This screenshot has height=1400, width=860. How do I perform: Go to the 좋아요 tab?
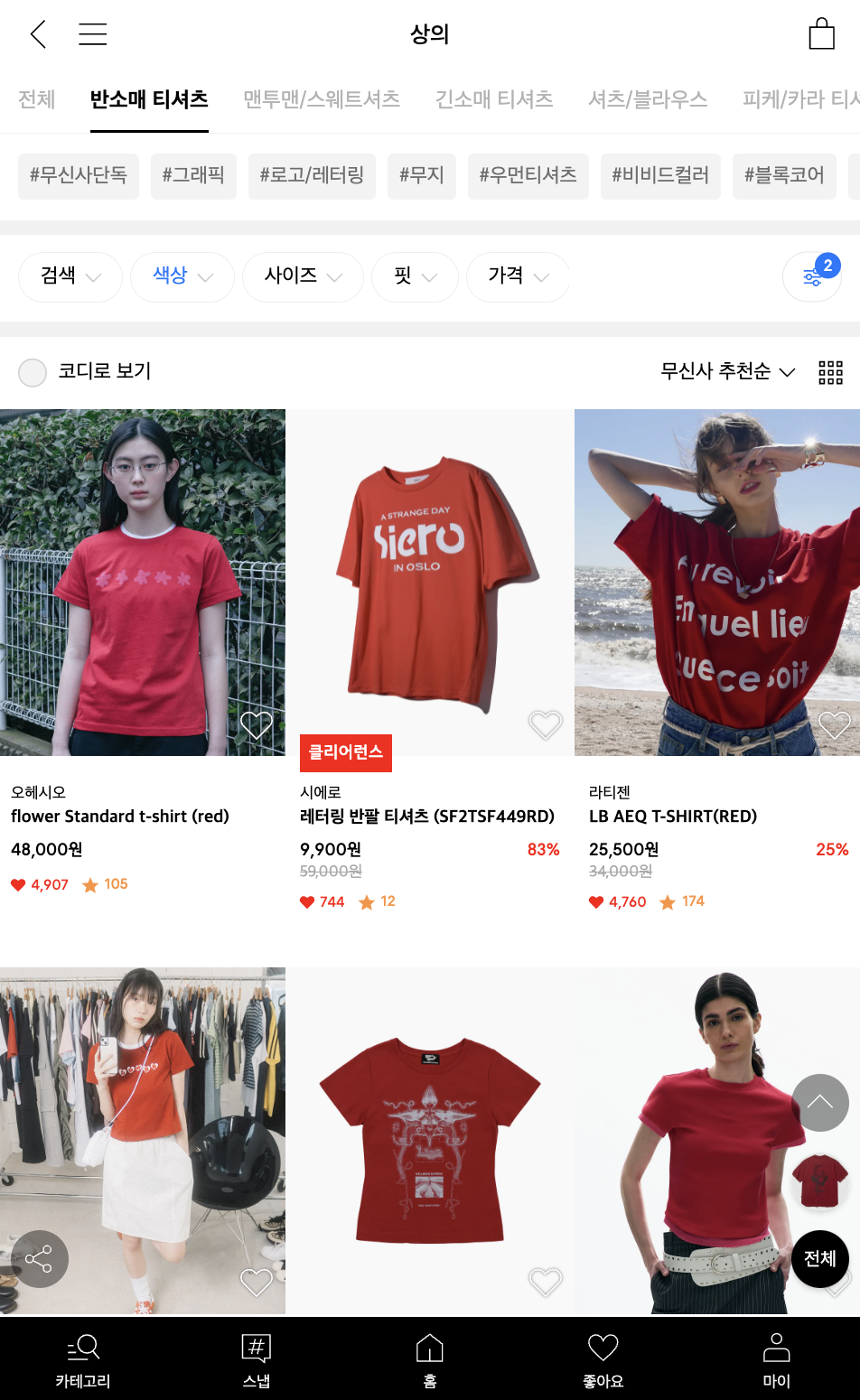tap(603, 1359)
